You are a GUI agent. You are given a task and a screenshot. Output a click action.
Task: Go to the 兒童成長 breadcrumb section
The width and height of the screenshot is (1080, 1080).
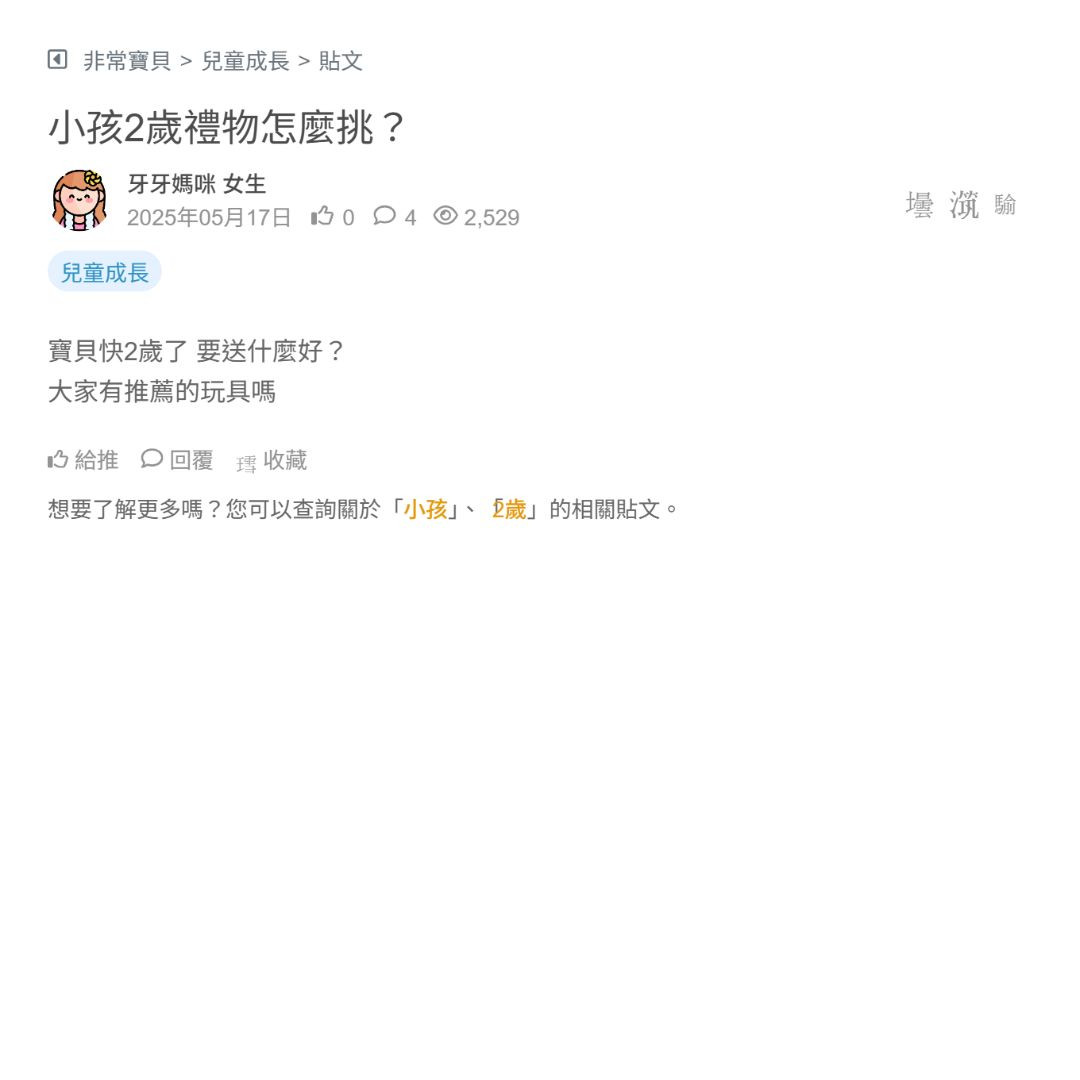(245, 61)
